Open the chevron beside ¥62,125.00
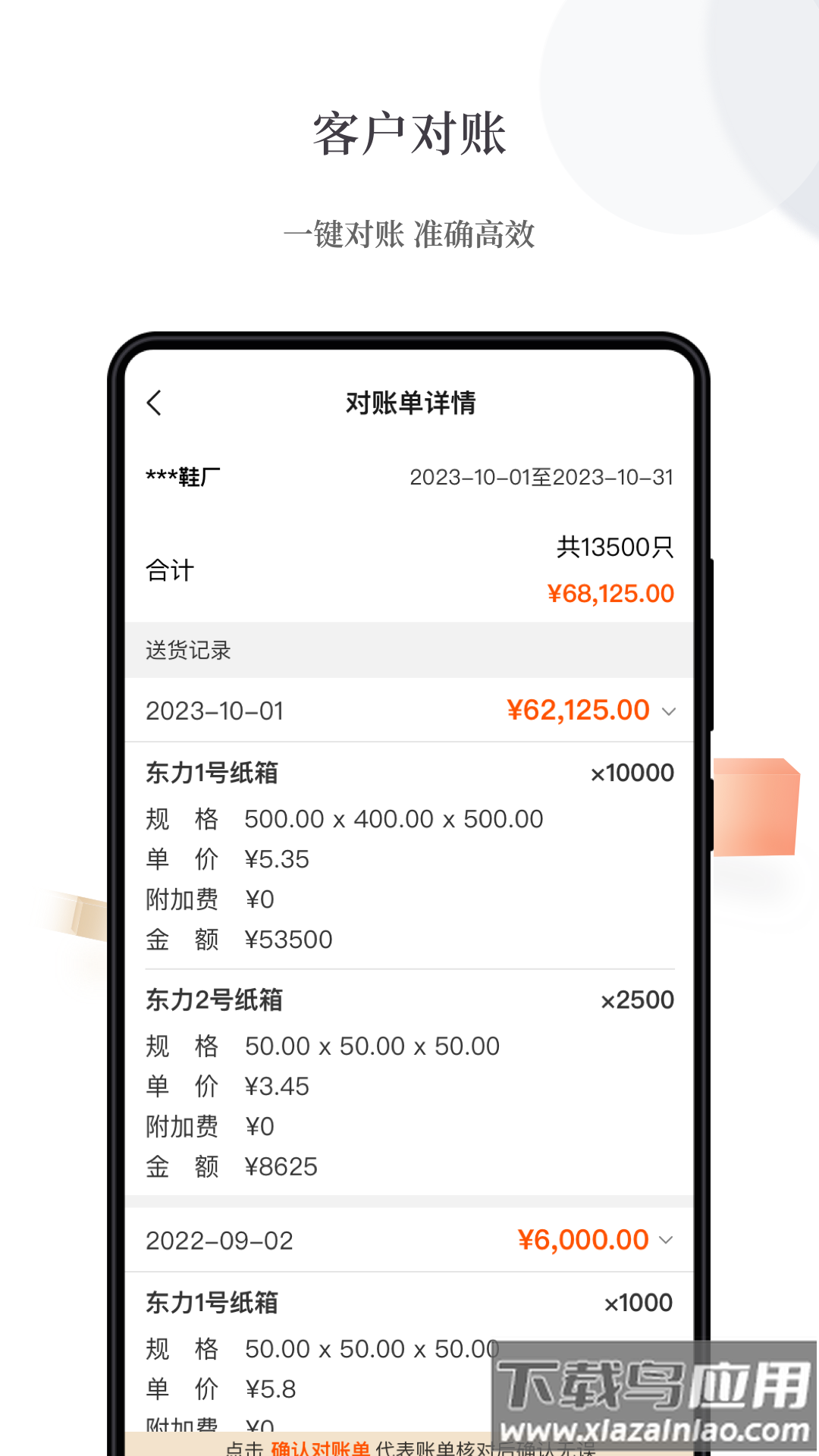The width and height of the screenshot is (819, 1456). pyautogui.click(x=668, y=711)
